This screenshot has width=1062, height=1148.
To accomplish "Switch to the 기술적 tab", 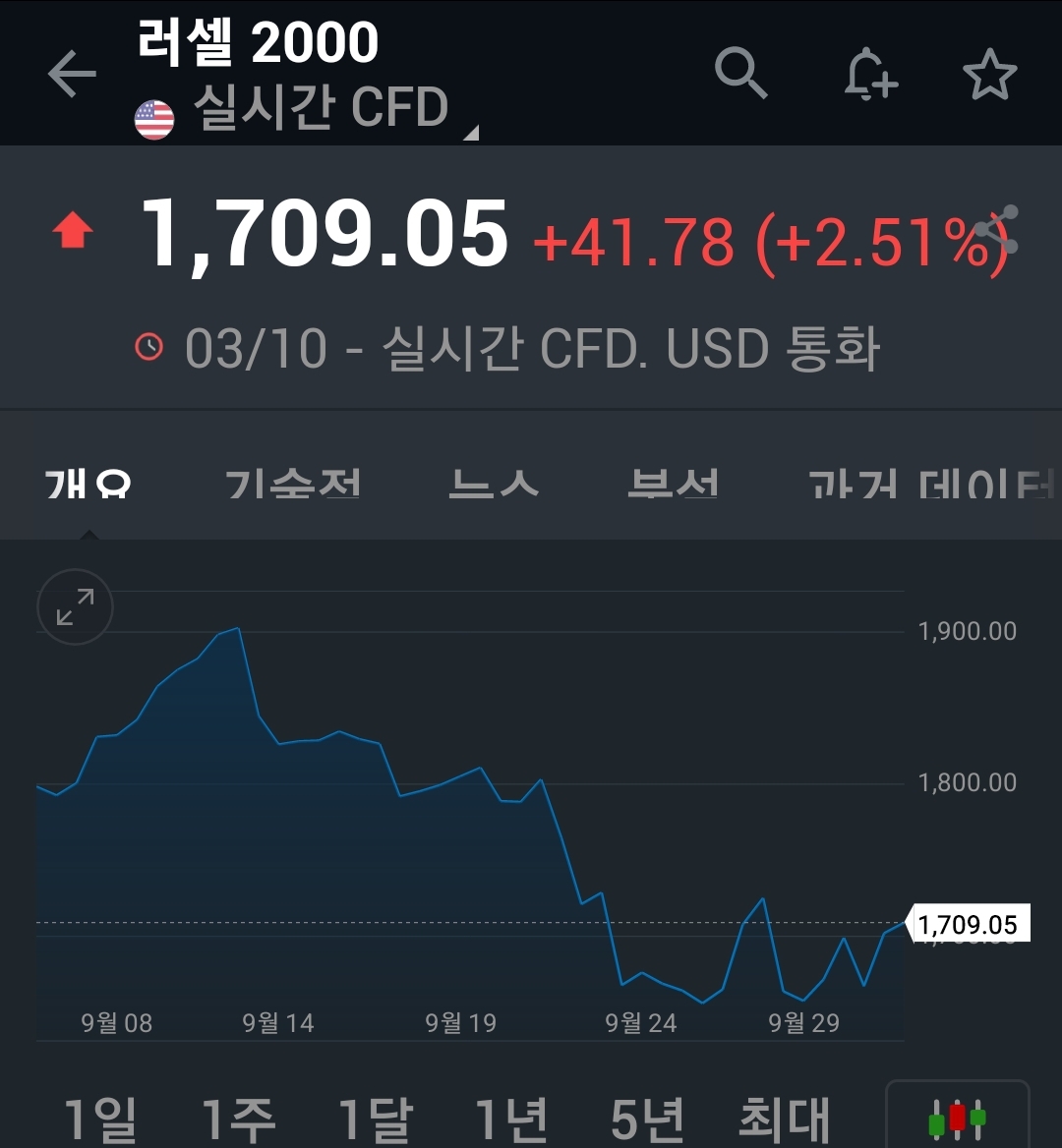I will (293, 485).
